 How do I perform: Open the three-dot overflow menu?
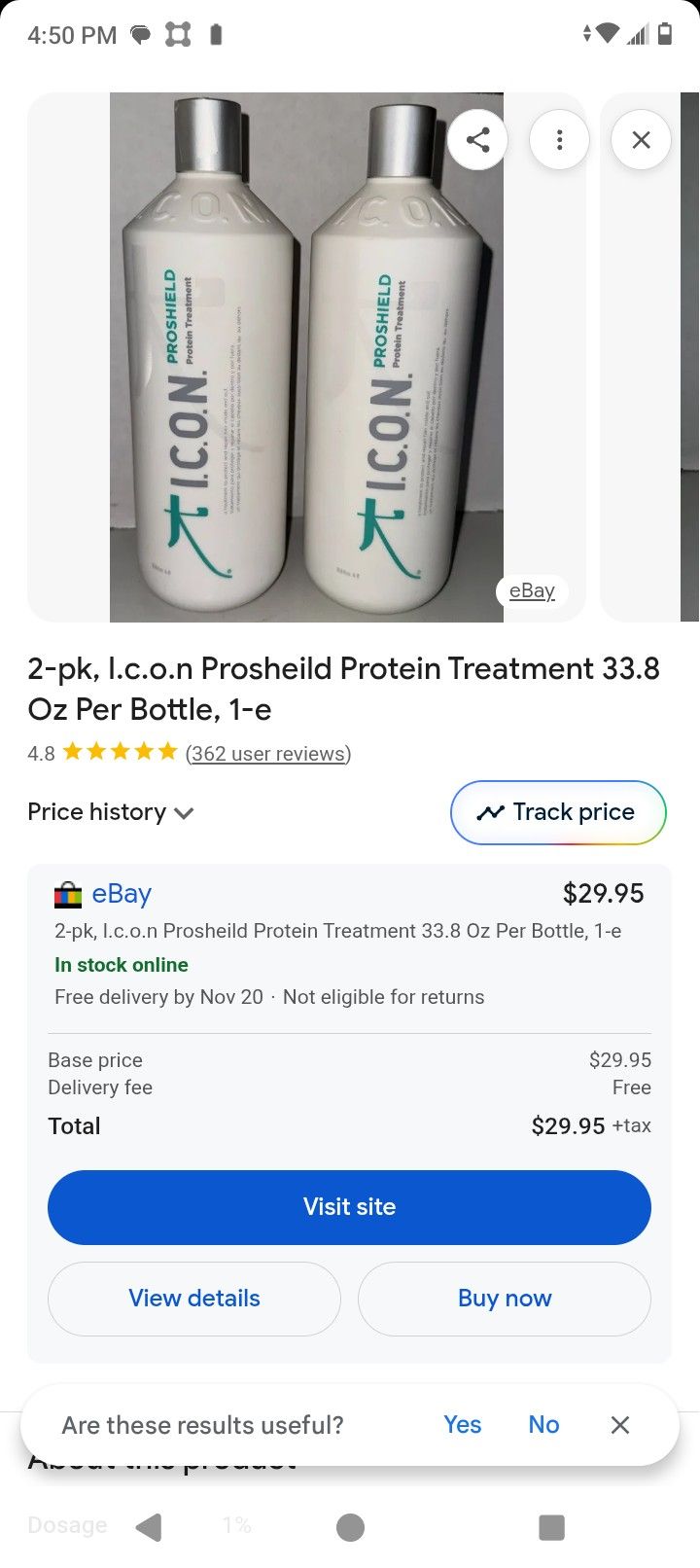[559, 139]
